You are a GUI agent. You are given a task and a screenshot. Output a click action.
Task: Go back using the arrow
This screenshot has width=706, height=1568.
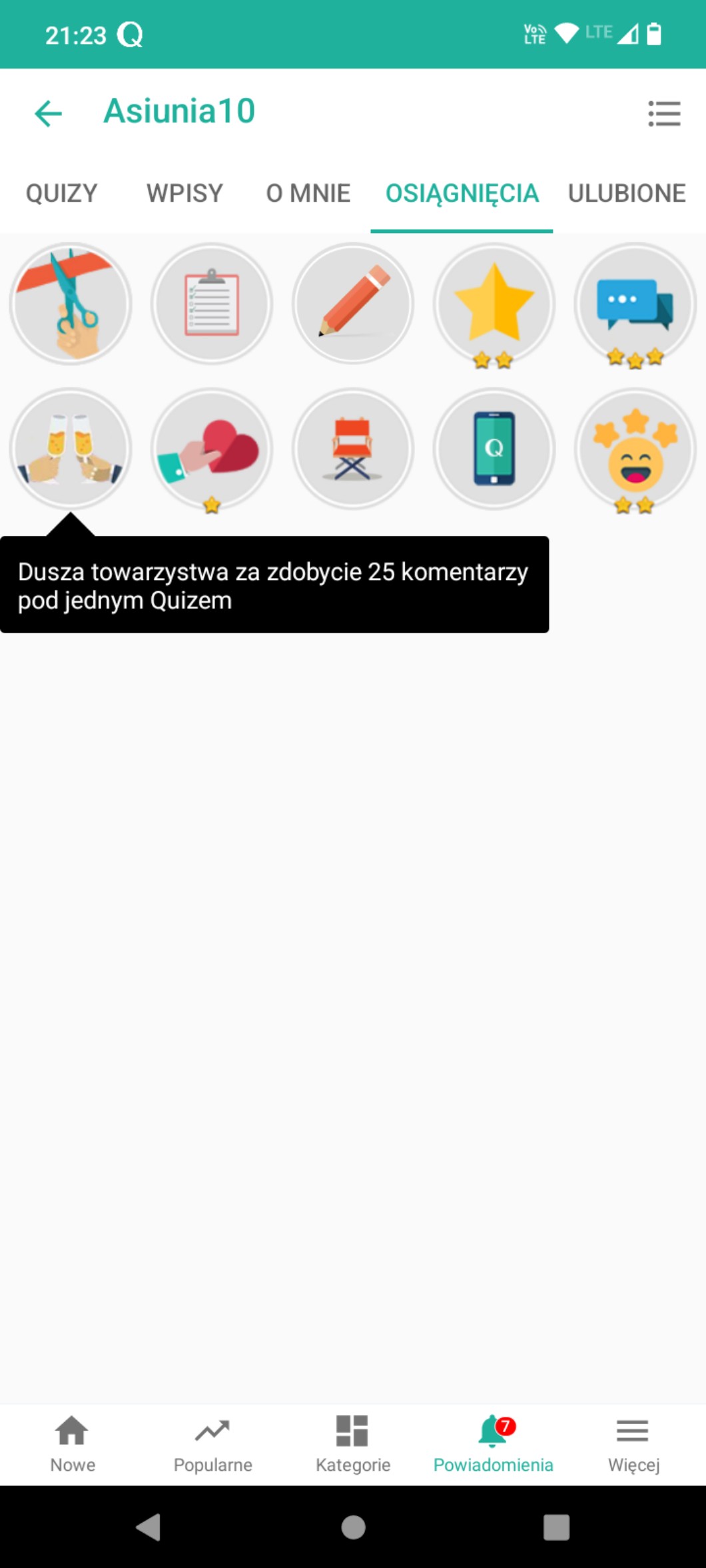[x=48, y=113]
